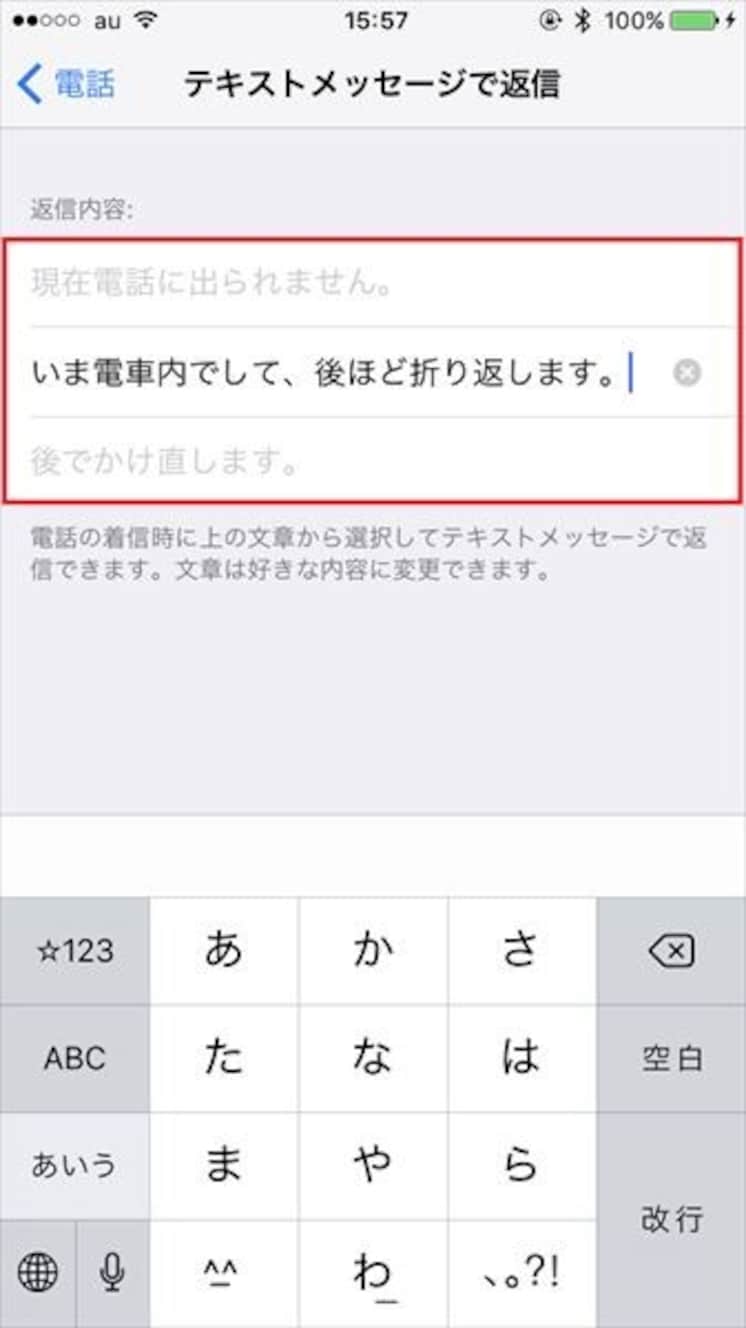This screenshot has height=1328, width=746.
Task: Tap the いま電車内でして reply field
Action: (x=373, y=372)
